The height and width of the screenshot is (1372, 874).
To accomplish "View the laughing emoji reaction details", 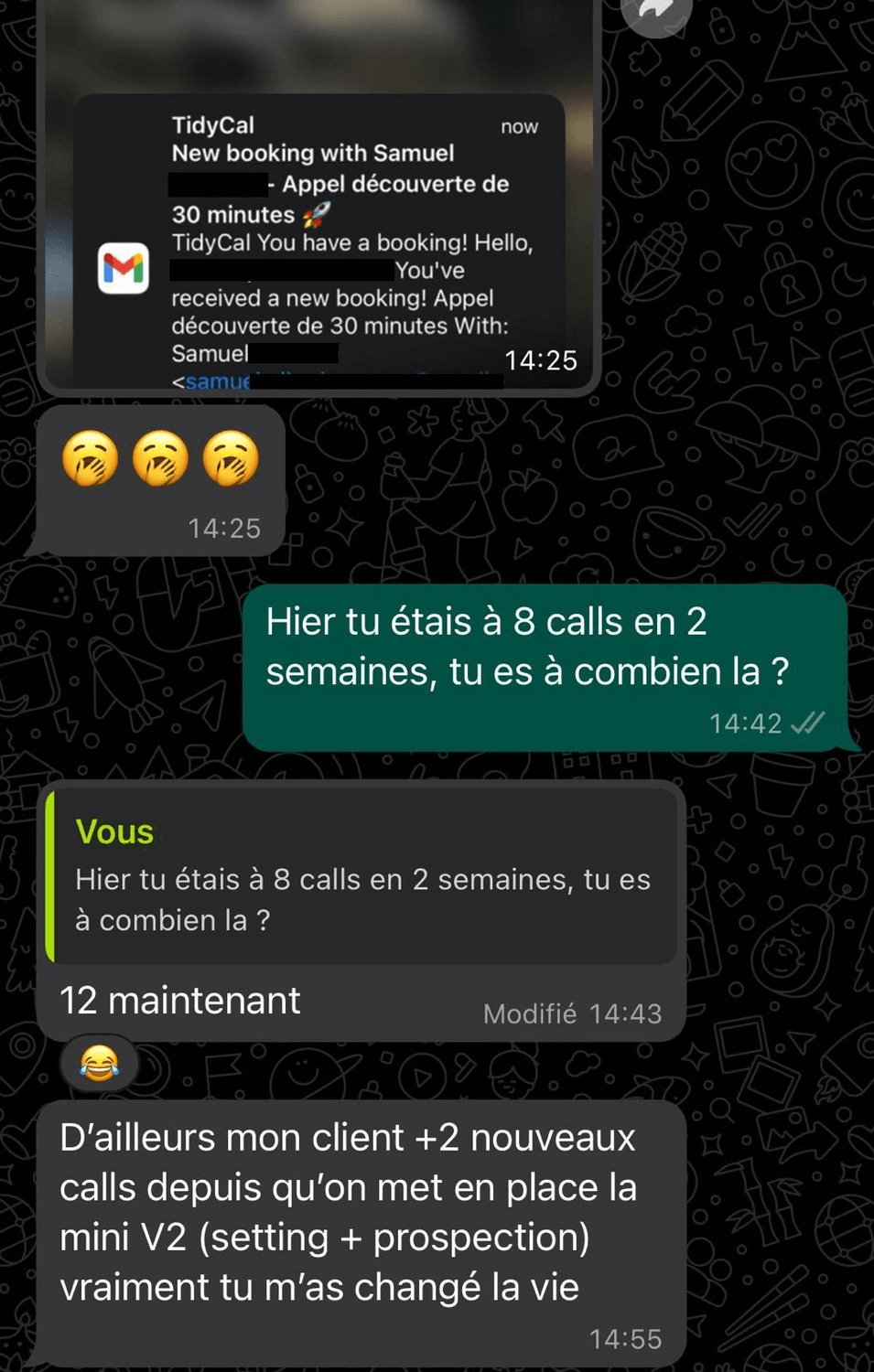I will click(99, 1065).
